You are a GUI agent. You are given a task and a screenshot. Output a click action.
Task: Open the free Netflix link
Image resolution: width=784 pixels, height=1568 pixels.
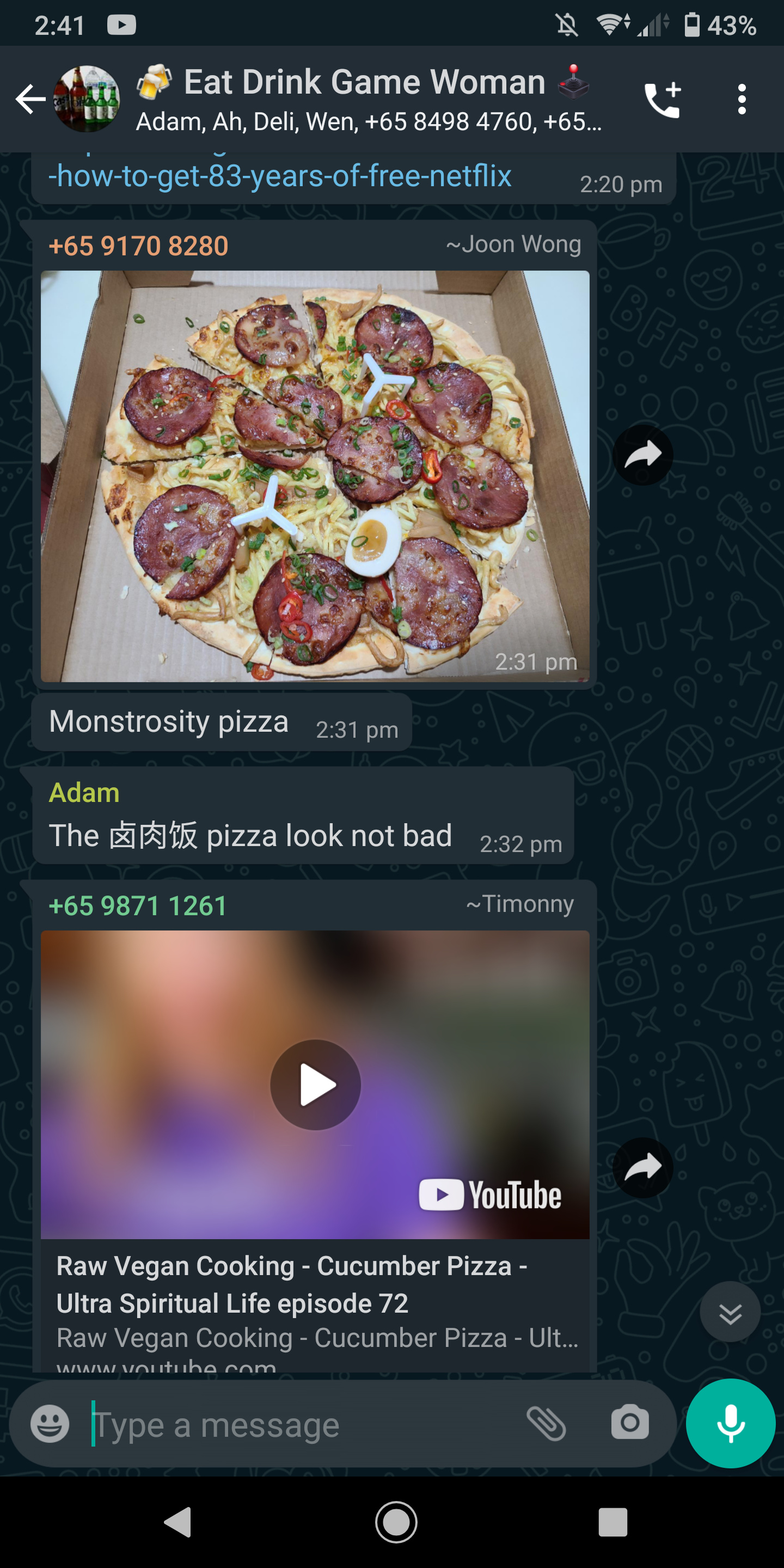[x=280, y=176]
